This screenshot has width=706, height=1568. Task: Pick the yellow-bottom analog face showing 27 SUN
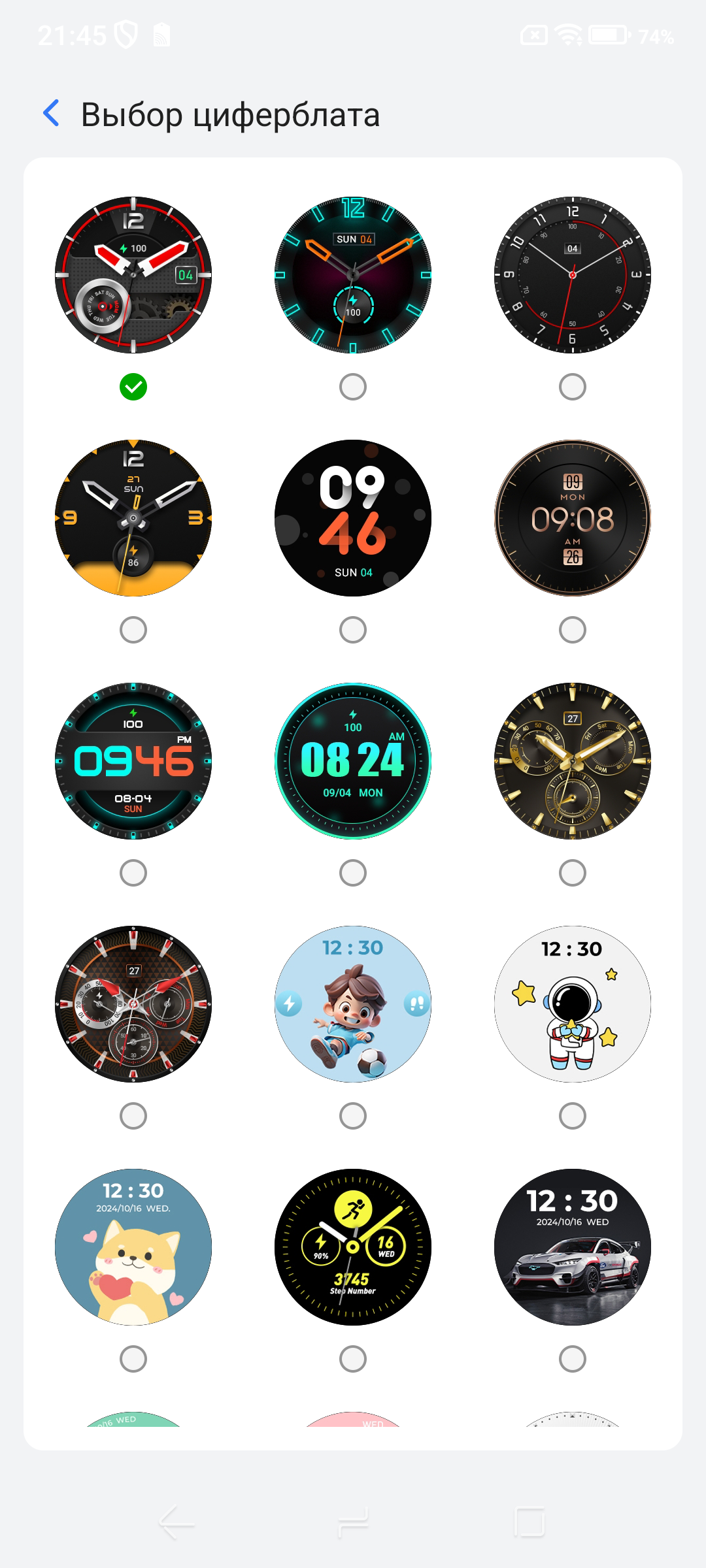[133, 518]
